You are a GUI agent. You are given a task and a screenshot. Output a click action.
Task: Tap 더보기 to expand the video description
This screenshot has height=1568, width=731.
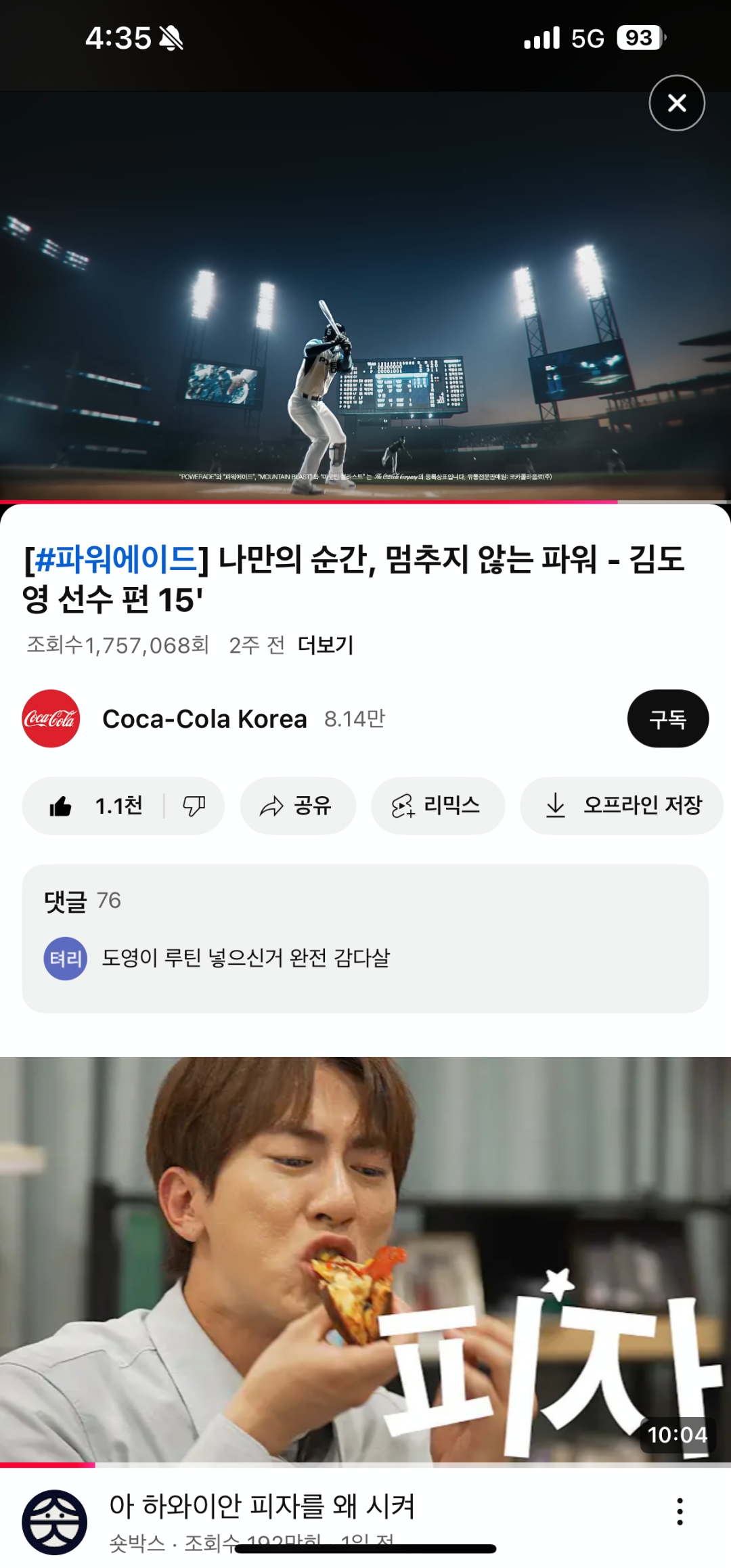(326, 645)
